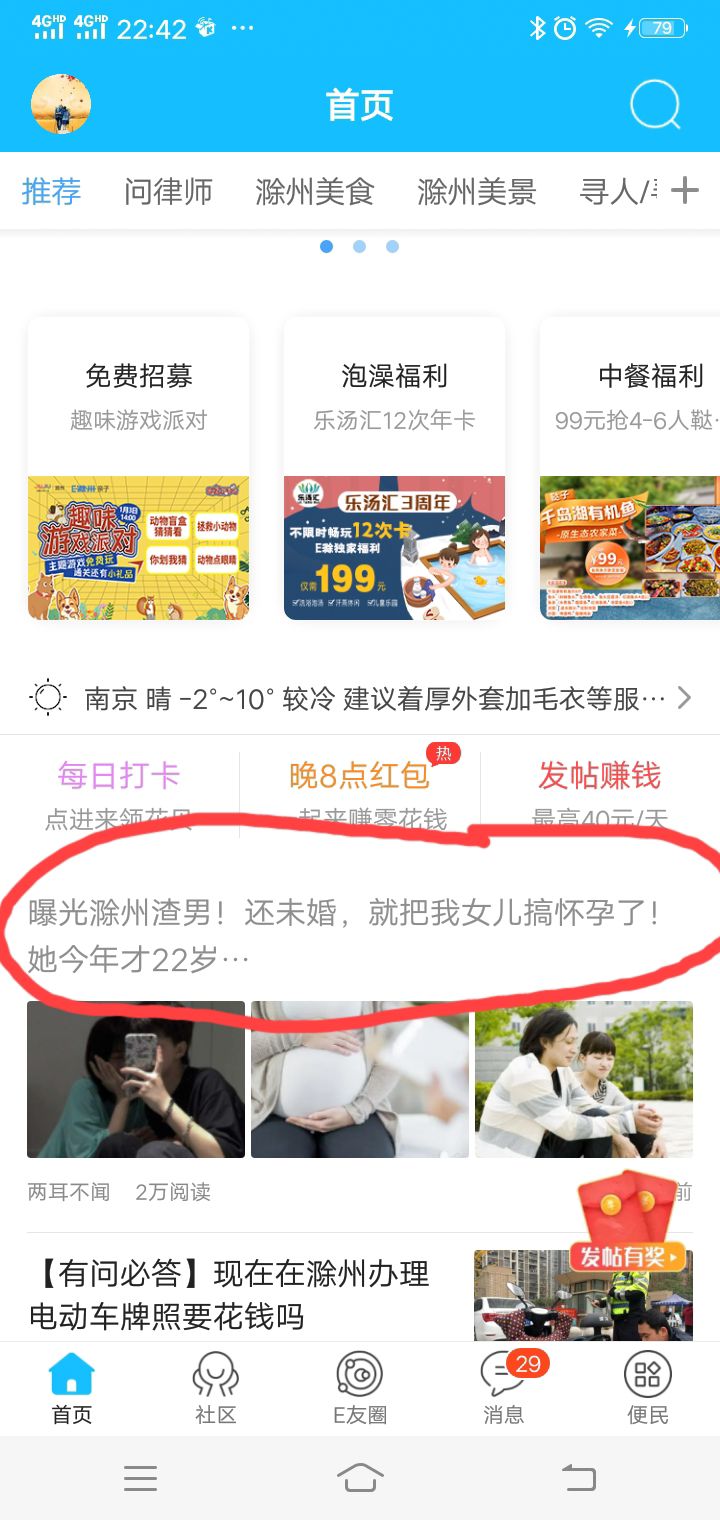720x1520 pixels.
Task: Open the 曝光滁州渣男 post
Action: (345, 936)
